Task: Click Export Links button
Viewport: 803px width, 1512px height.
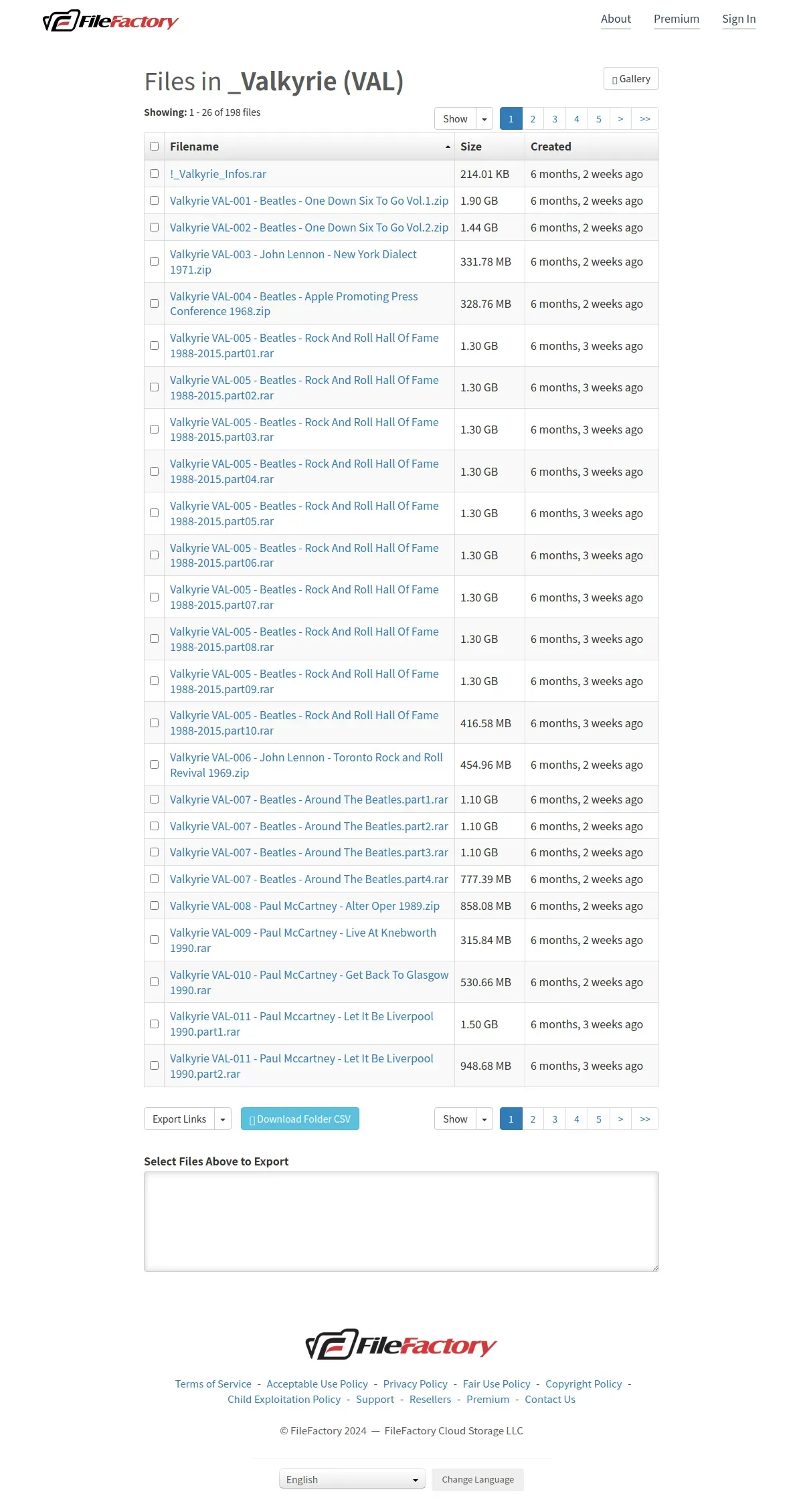Action: pyautogui.click(x=179, y=1119)
